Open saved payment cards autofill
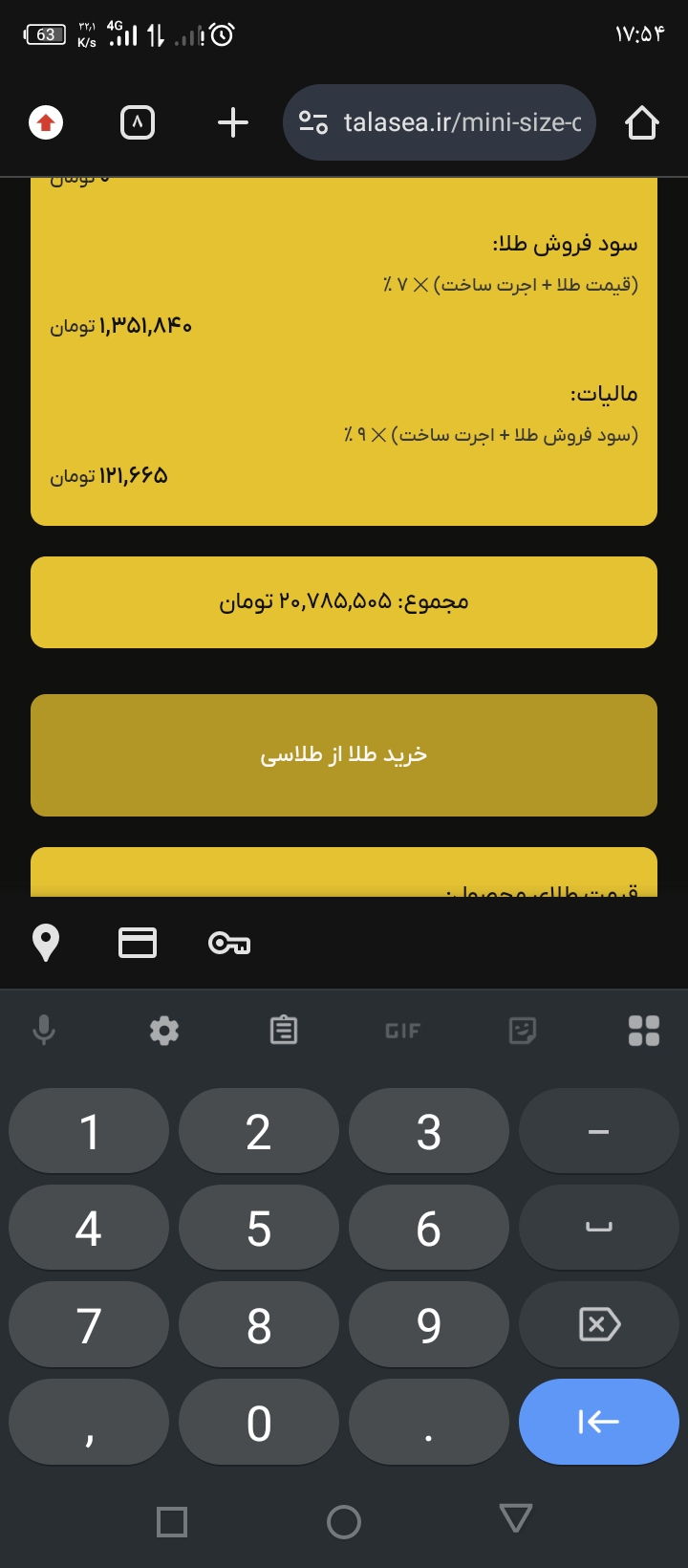The height and width of the screenshot is (1568, 688). (138, 943)
